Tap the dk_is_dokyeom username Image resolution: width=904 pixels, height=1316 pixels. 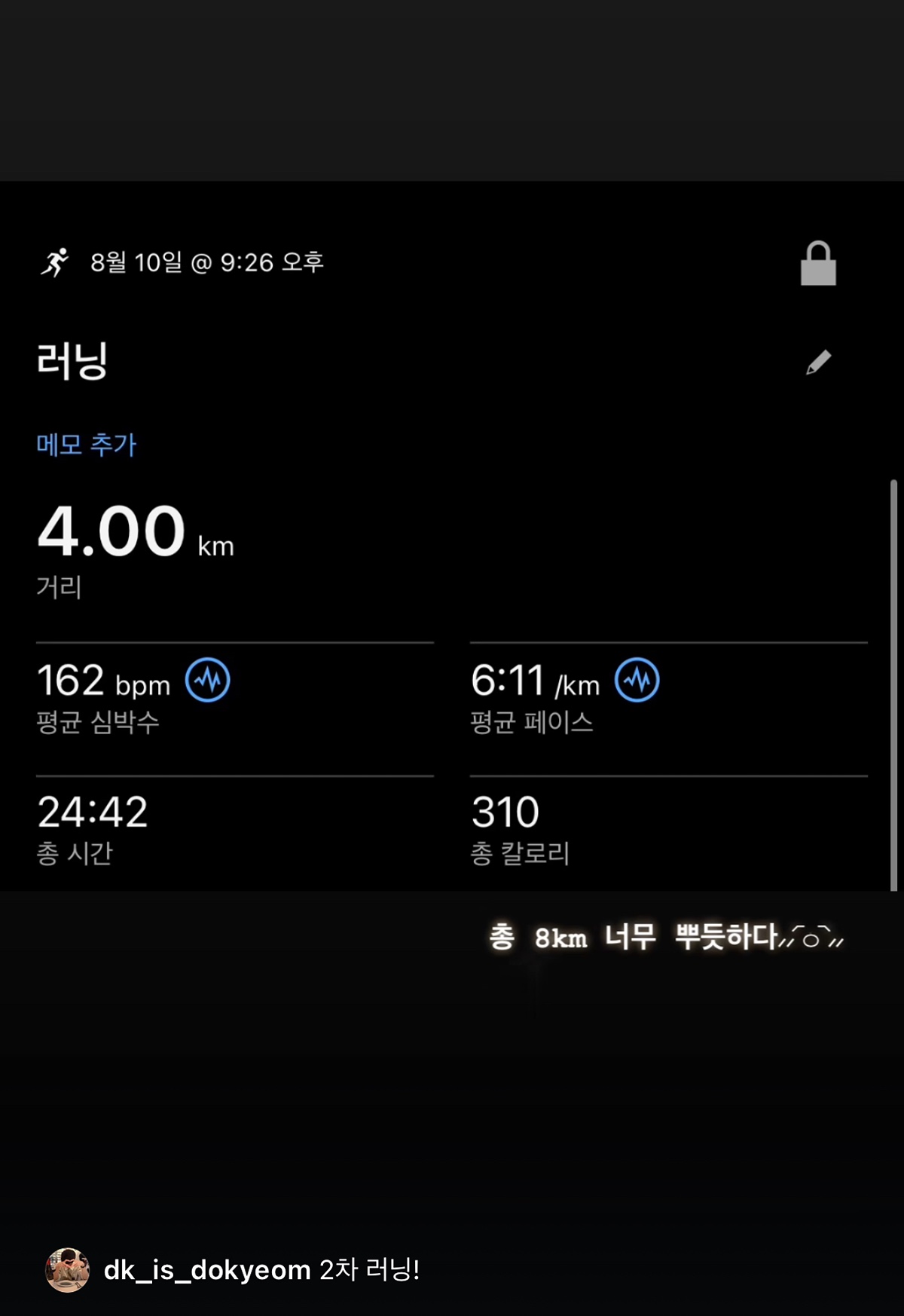tap(207, 1271)
